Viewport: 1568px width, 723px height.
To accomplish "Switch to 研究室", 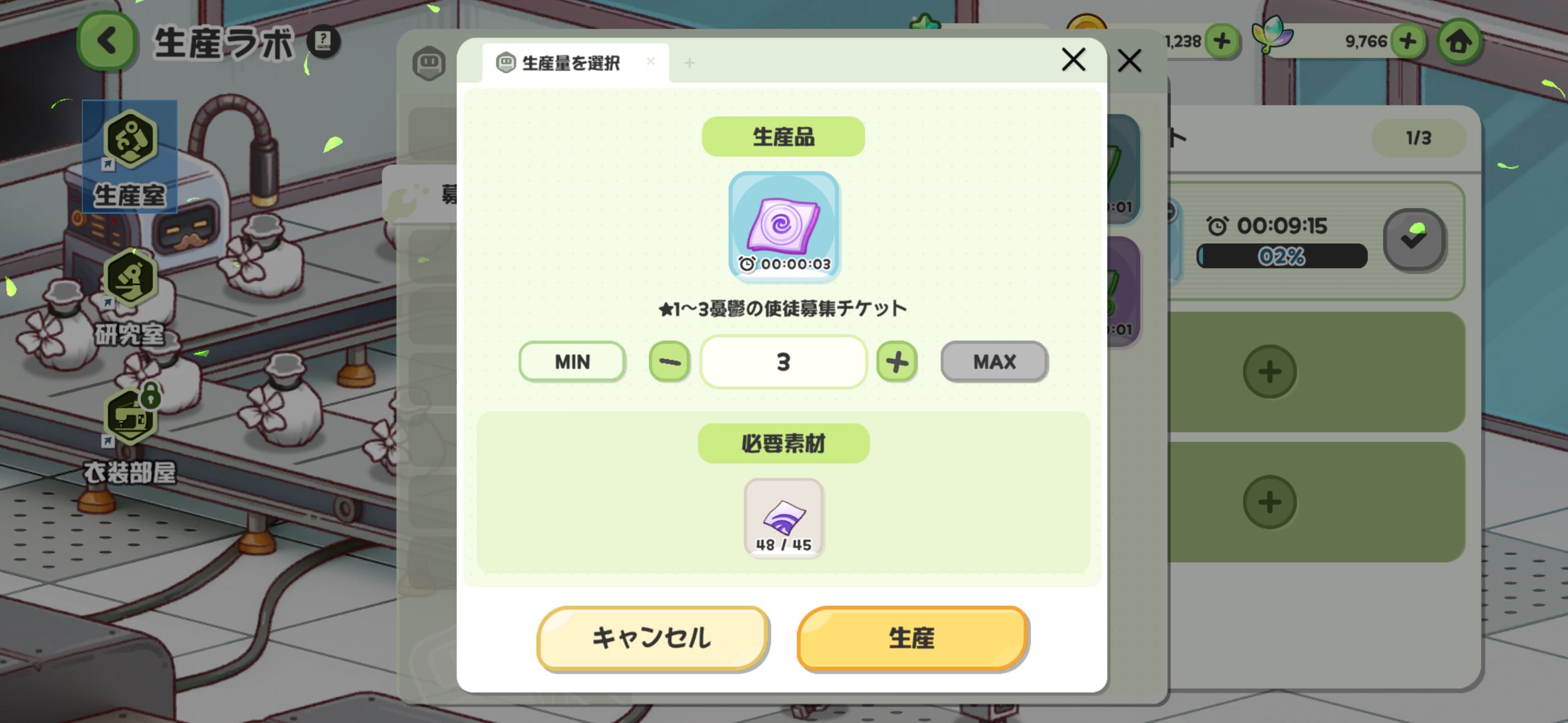I will (130, 298).
